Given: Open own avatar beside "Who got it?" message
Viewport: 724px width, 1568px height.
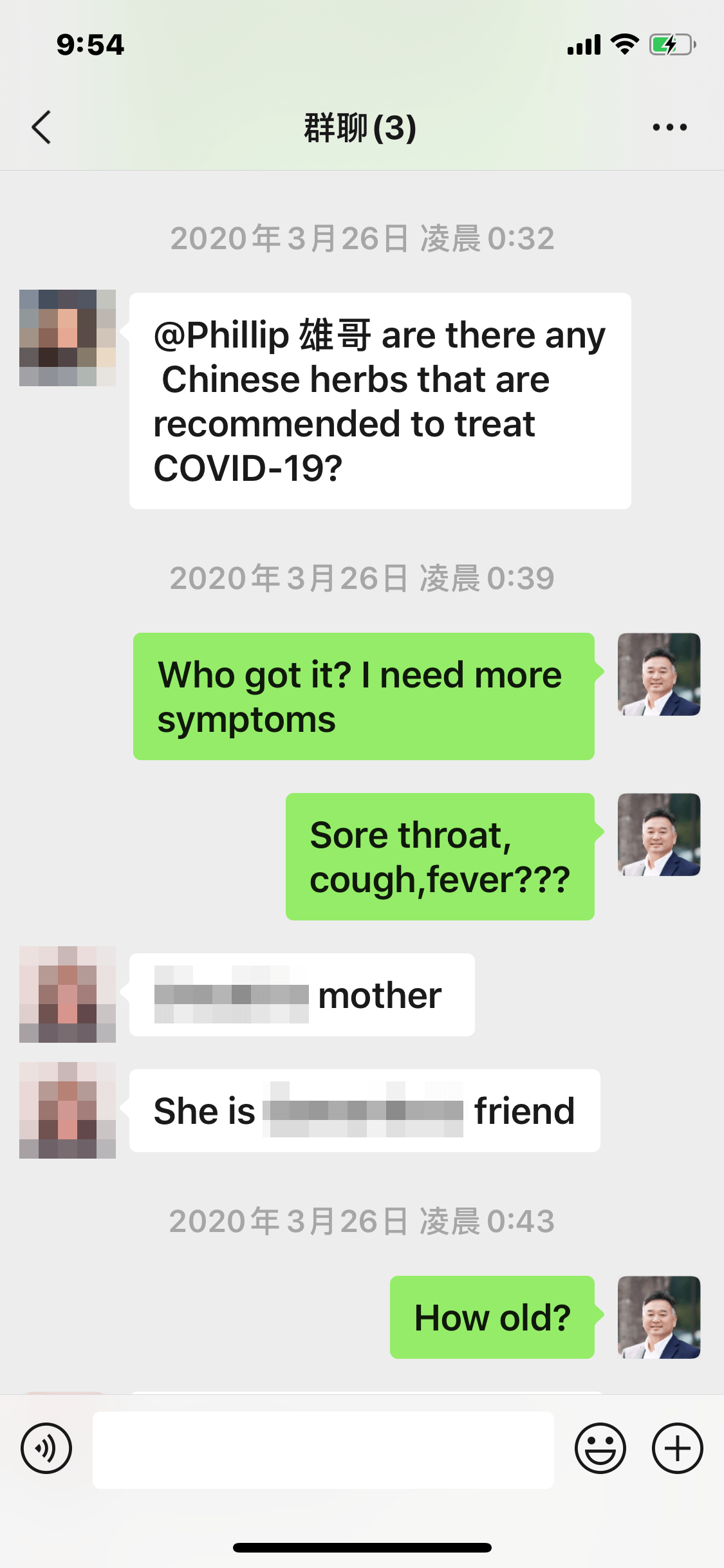Looking at the screenshot, I should 658,674.
